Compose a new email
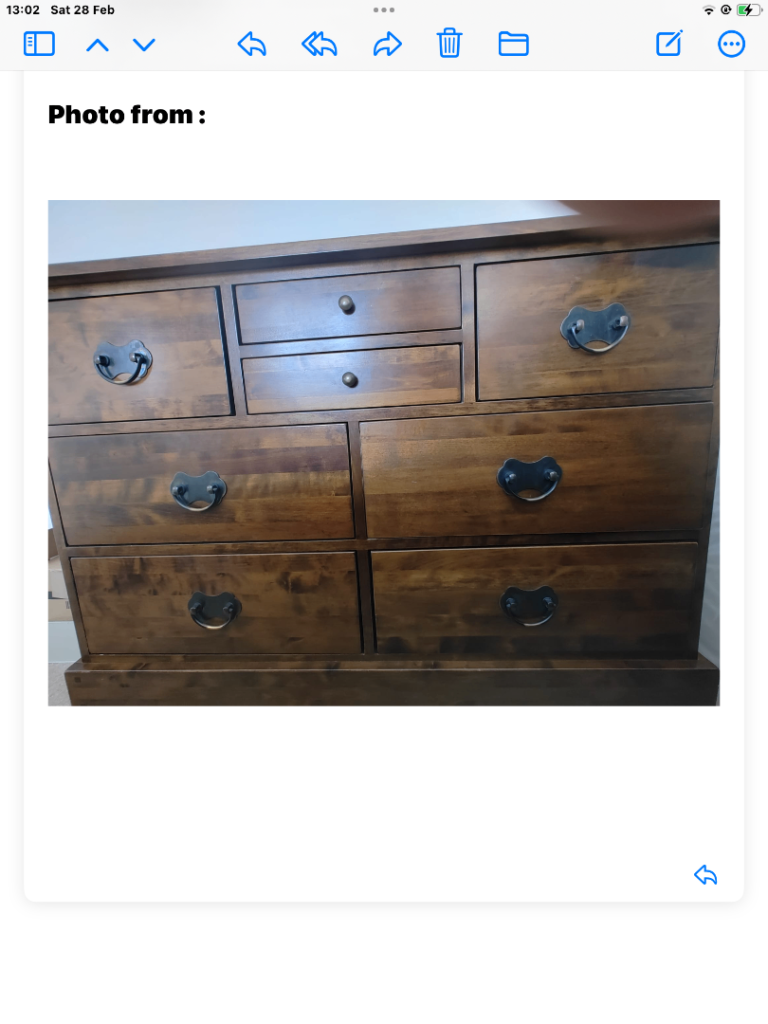768x1024 pixels. click(x=669, y=44)
